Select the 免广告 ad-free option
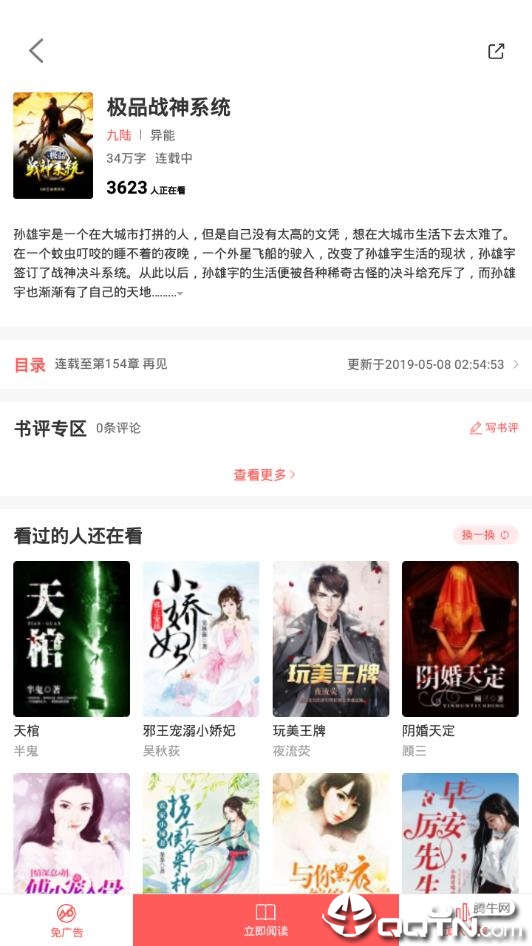532x946 pixels. (x=66, y=921)
